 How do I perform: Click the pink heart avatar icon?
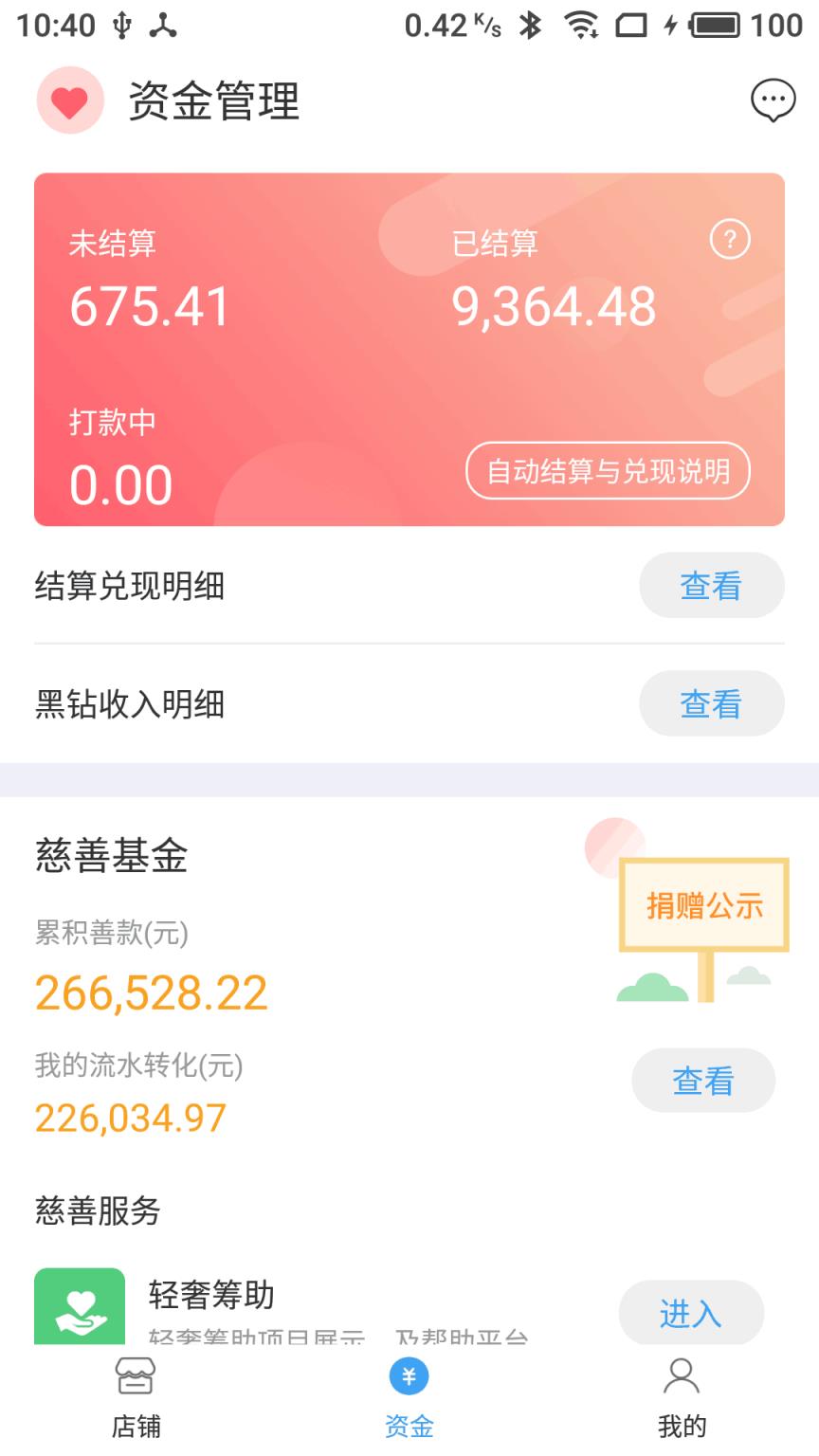coord(69,100)
